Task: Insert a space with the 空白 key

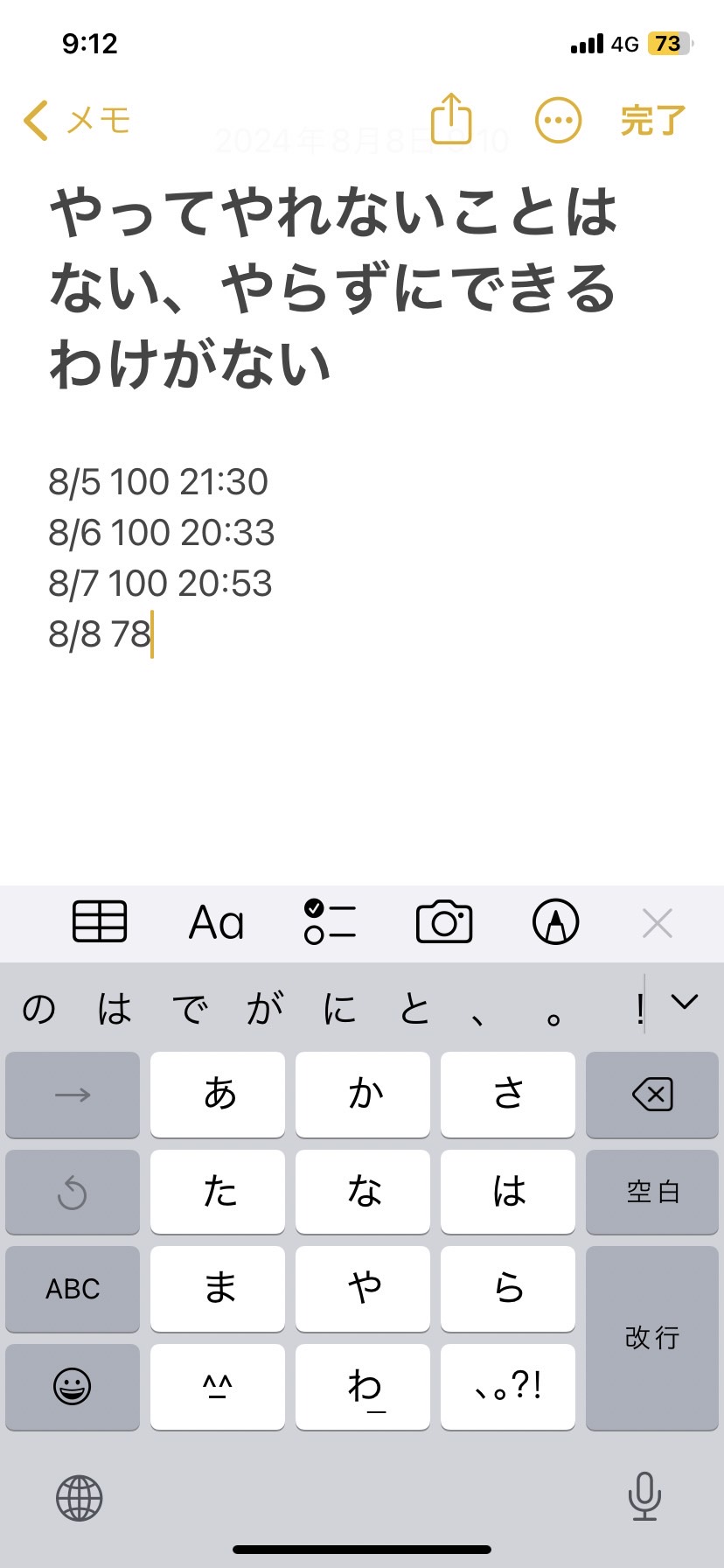Action: (652, 1192)
